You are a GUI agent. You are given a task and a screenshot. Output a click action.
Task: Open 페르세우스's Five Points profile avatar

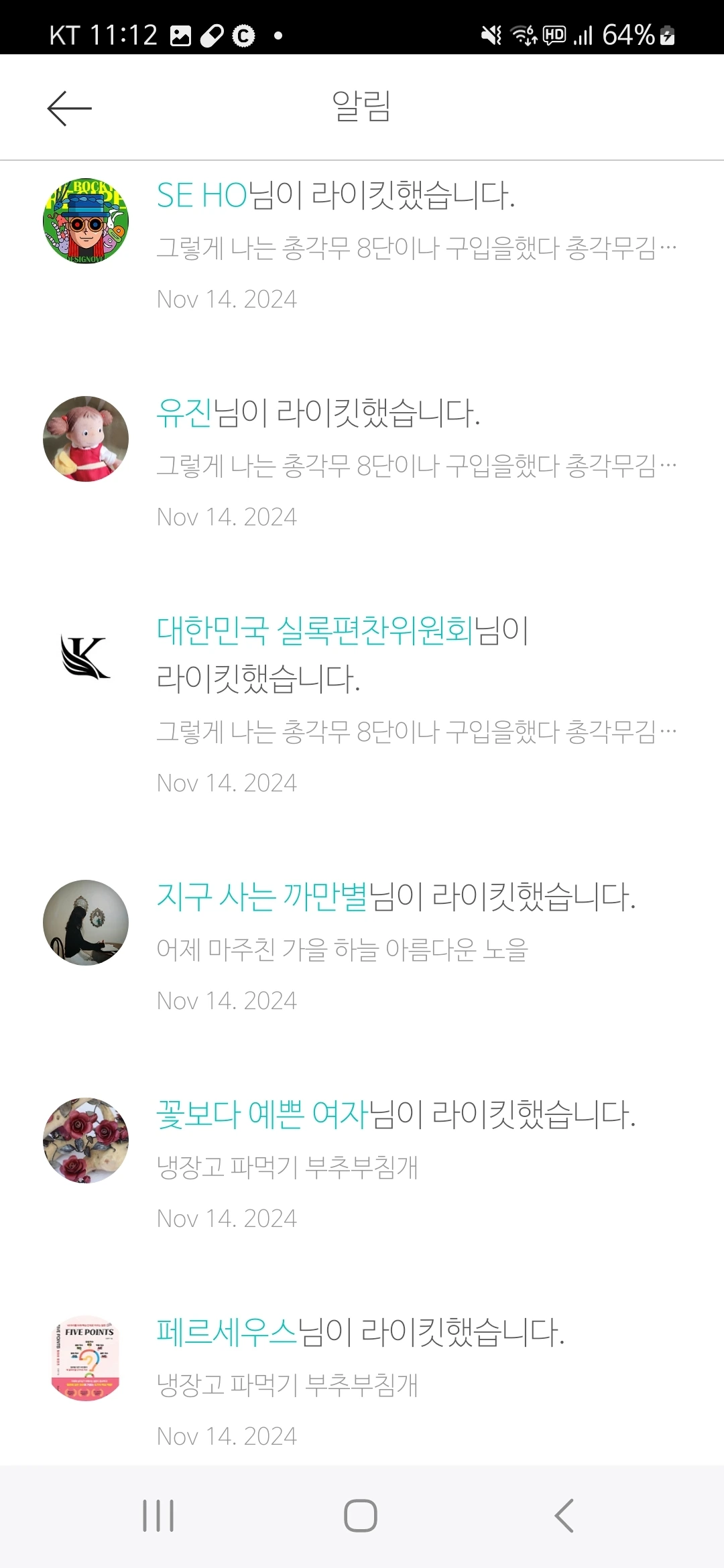coord(86,1358)
